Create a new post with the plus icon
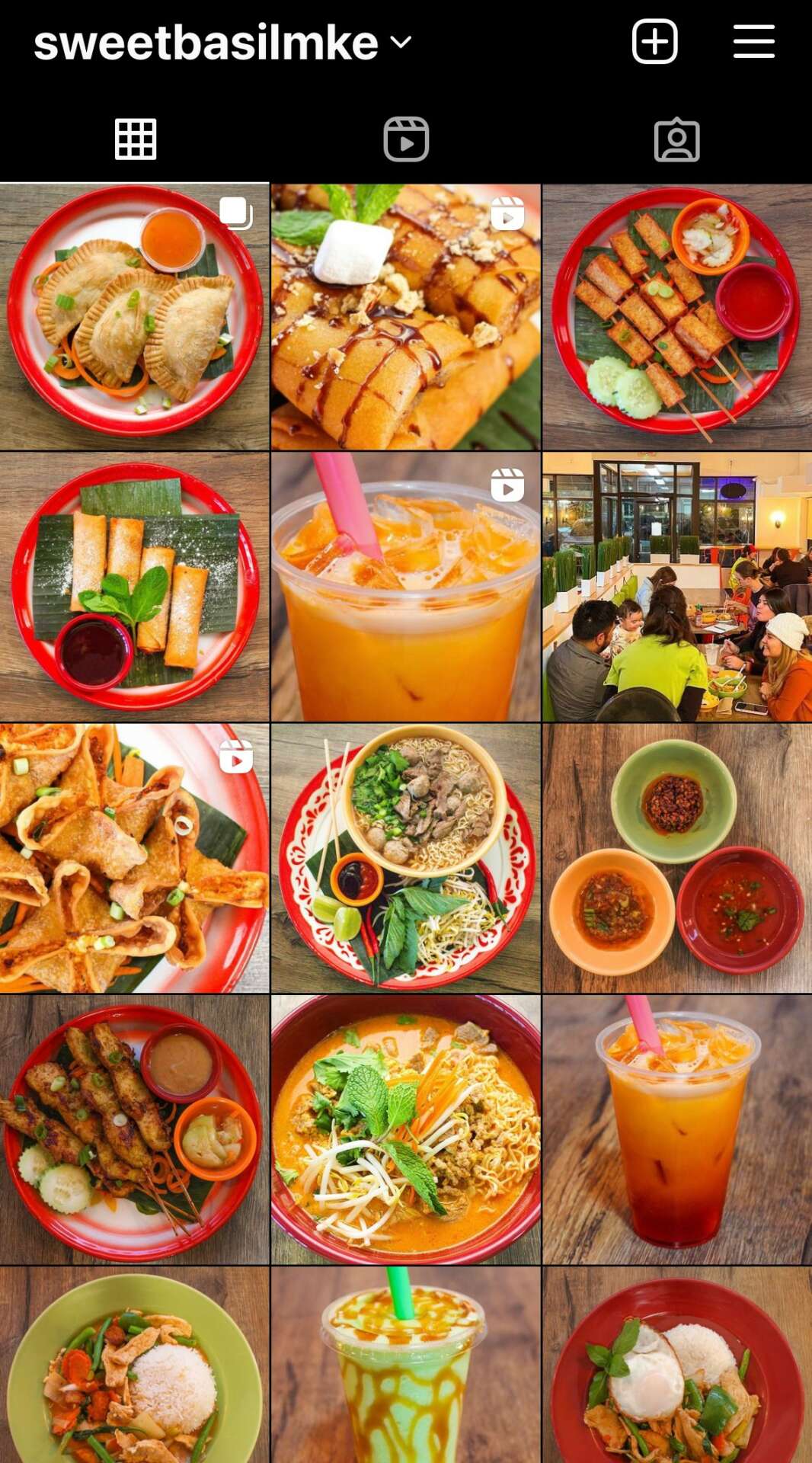 [654, 41]
